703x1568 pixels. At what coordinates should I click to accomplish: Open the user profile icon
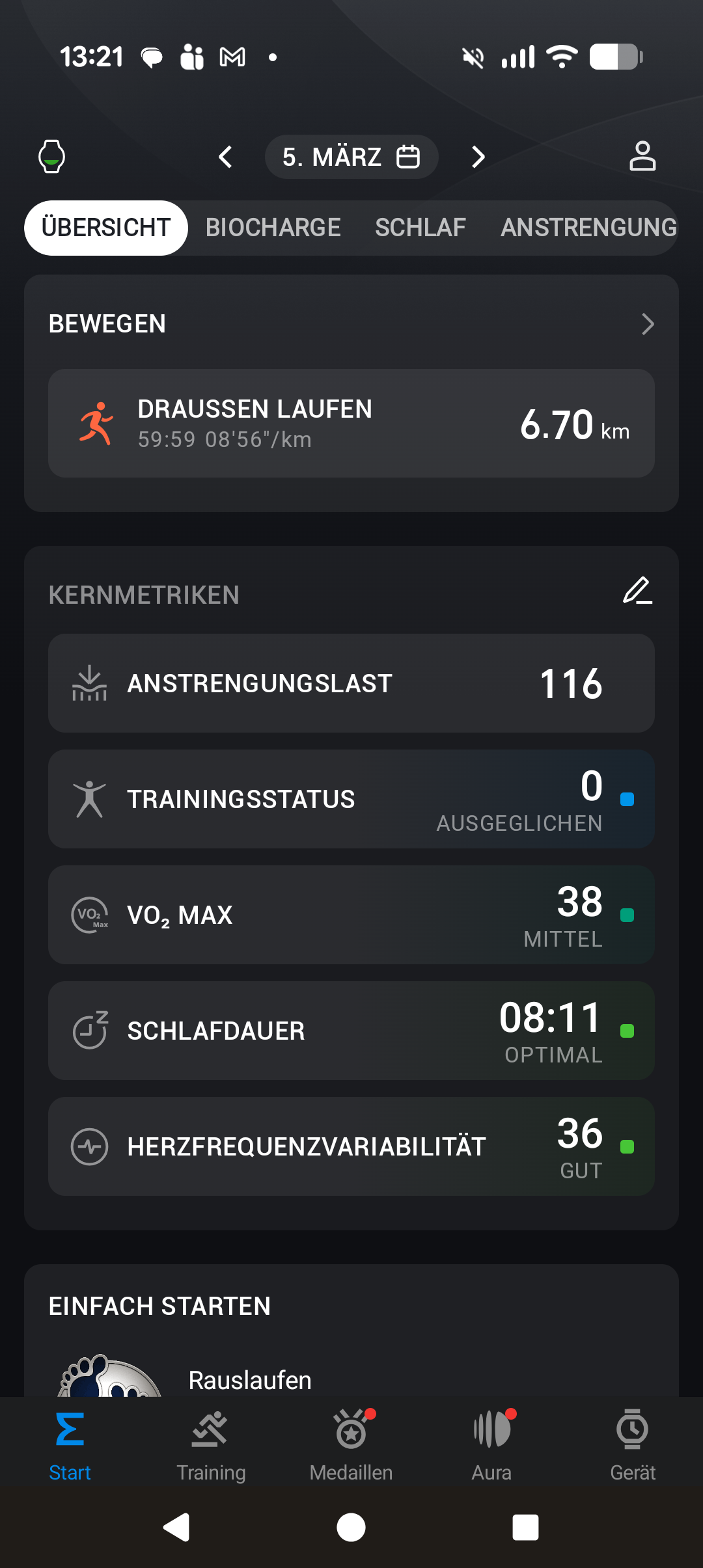[642, 157]
